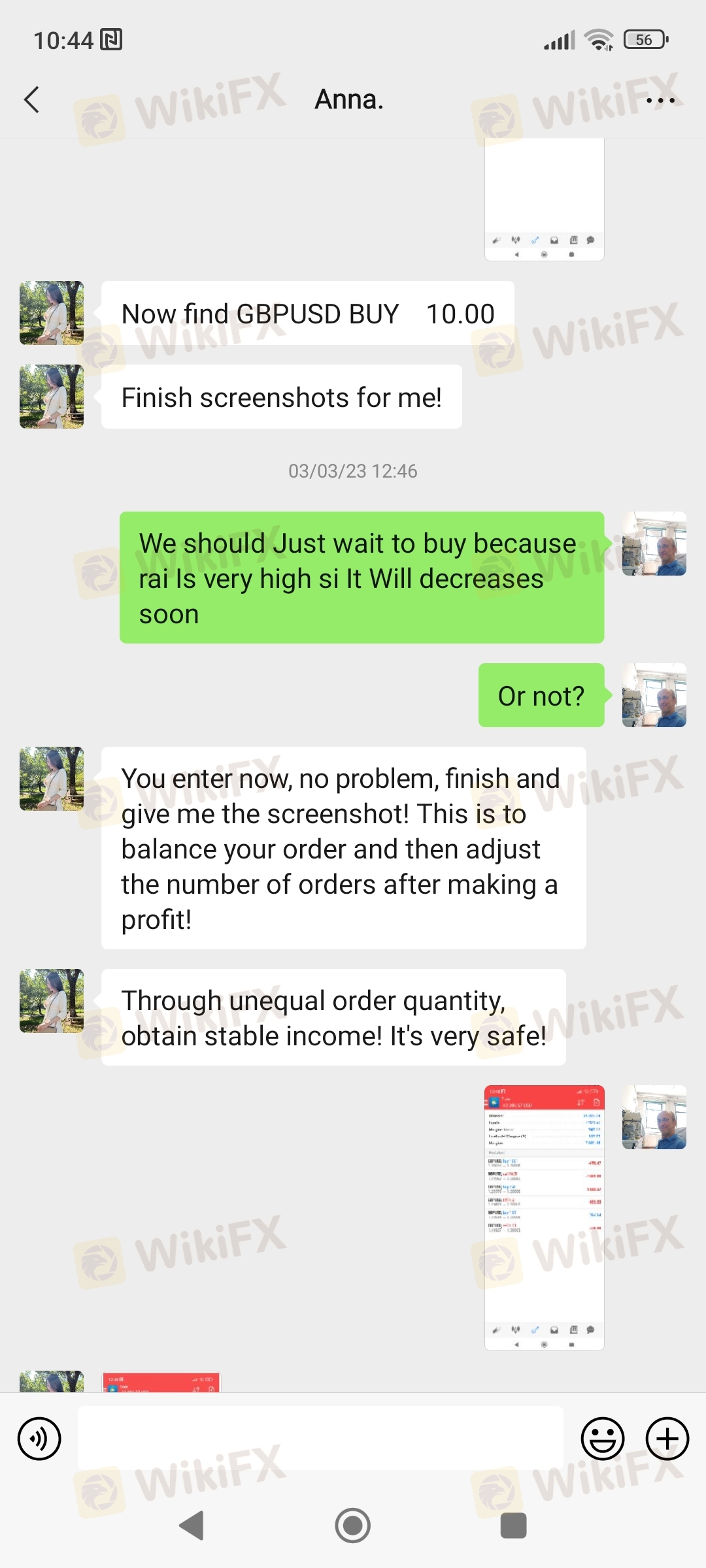706x1568 pixels.
Task: Go back from Anna's chat
Action: pos(31,100)
